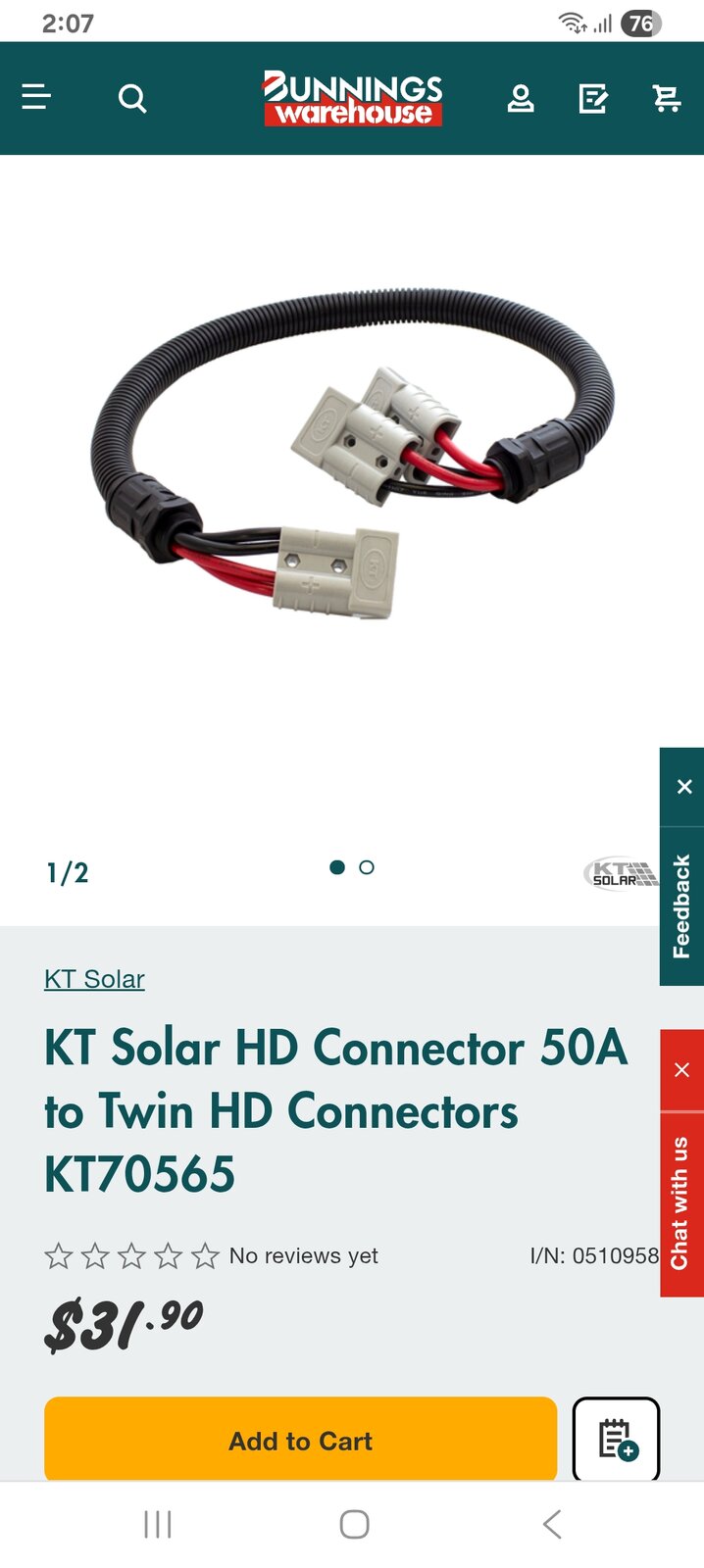Go back with system back button
This screenshot has width=704, height=1568.
tap(552, 1524)
